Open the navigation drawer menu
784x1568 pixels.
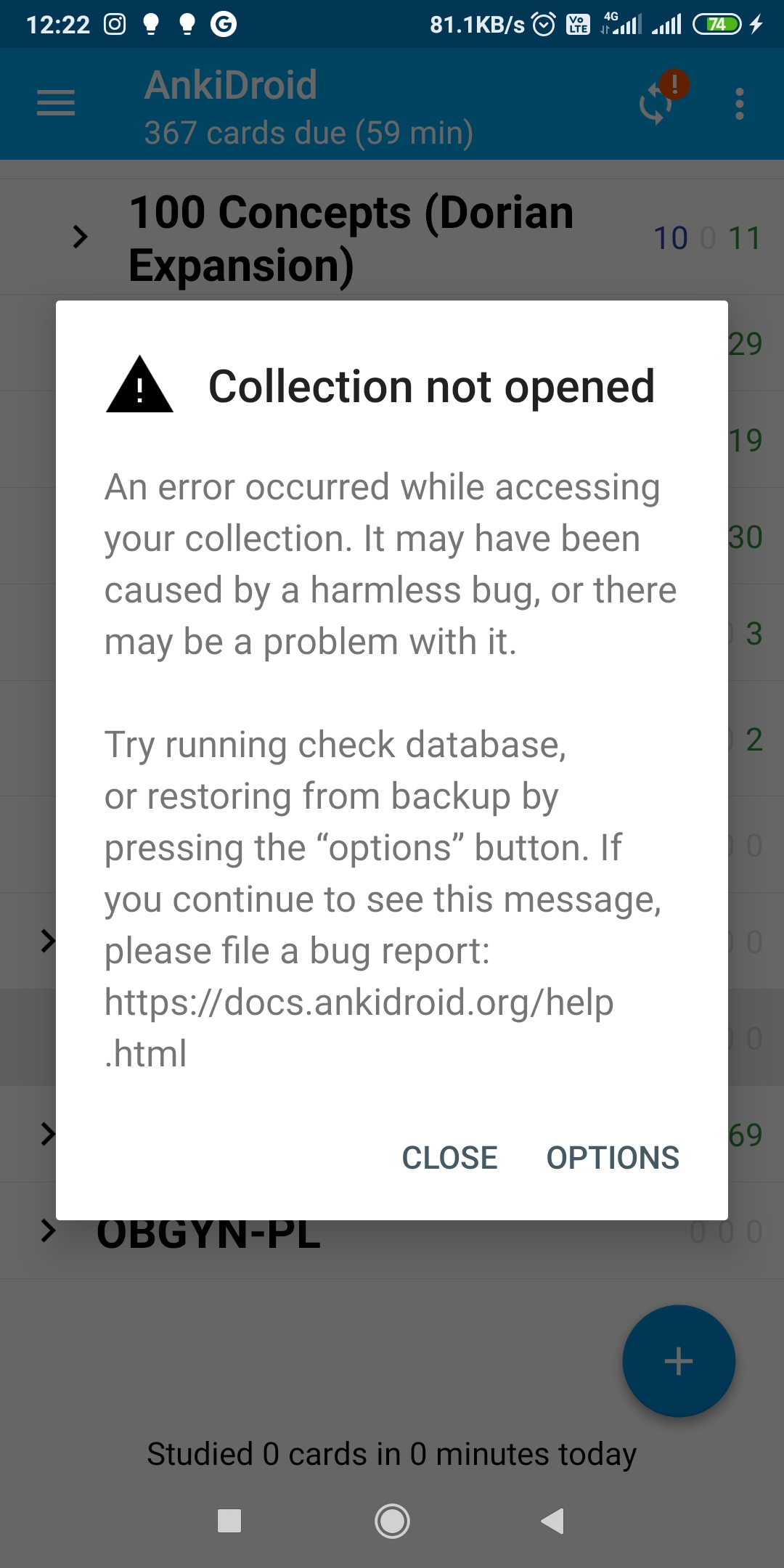tap(54, 103)
